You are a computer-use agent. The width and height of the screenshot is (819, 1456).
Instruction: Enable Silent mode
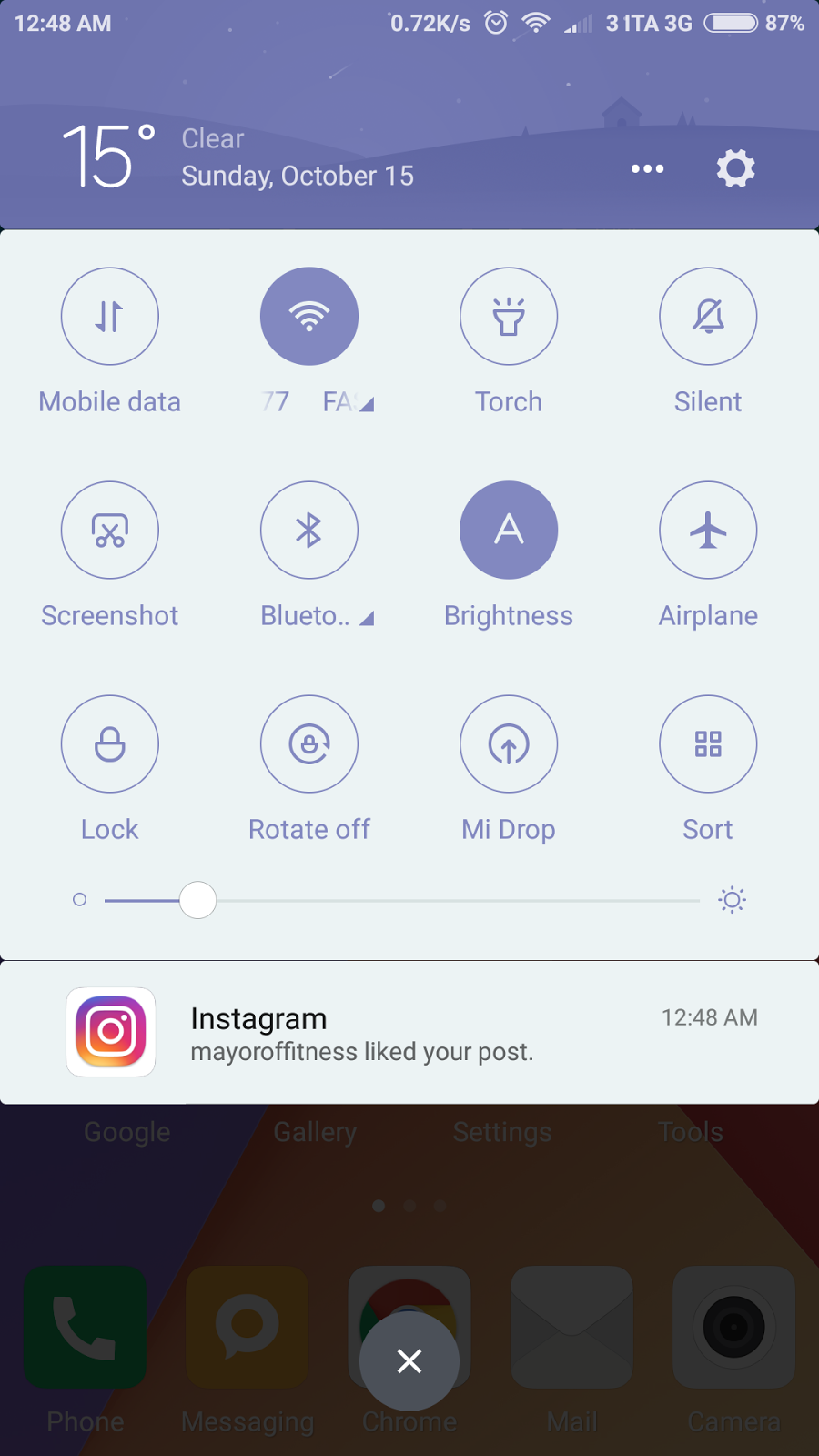pos(708,316)
